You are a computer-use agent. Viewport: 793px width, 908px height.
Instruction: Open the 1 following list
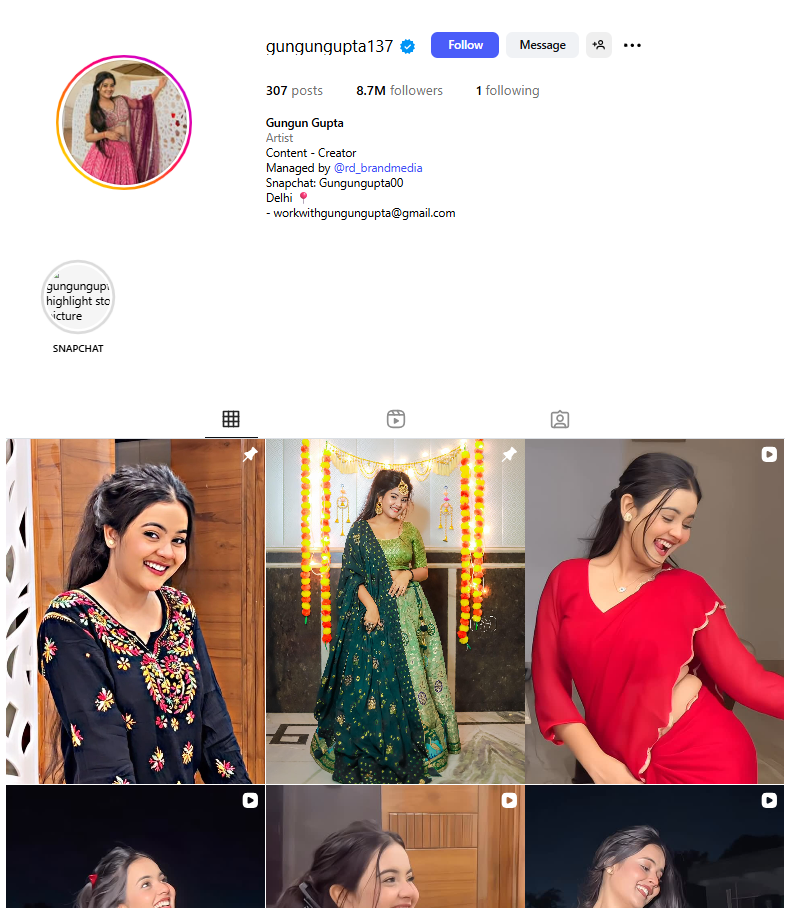click(x=507, y=91)
